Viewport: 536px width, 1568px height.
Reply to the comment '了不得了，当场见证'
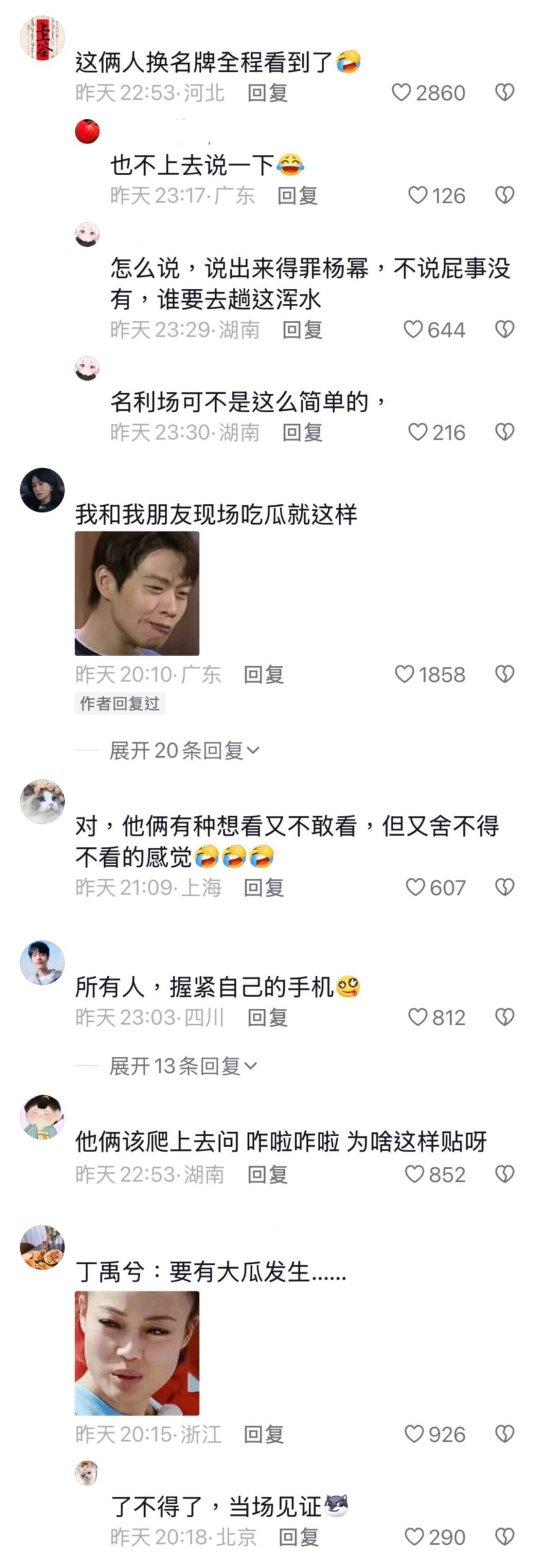(298, 1537)
